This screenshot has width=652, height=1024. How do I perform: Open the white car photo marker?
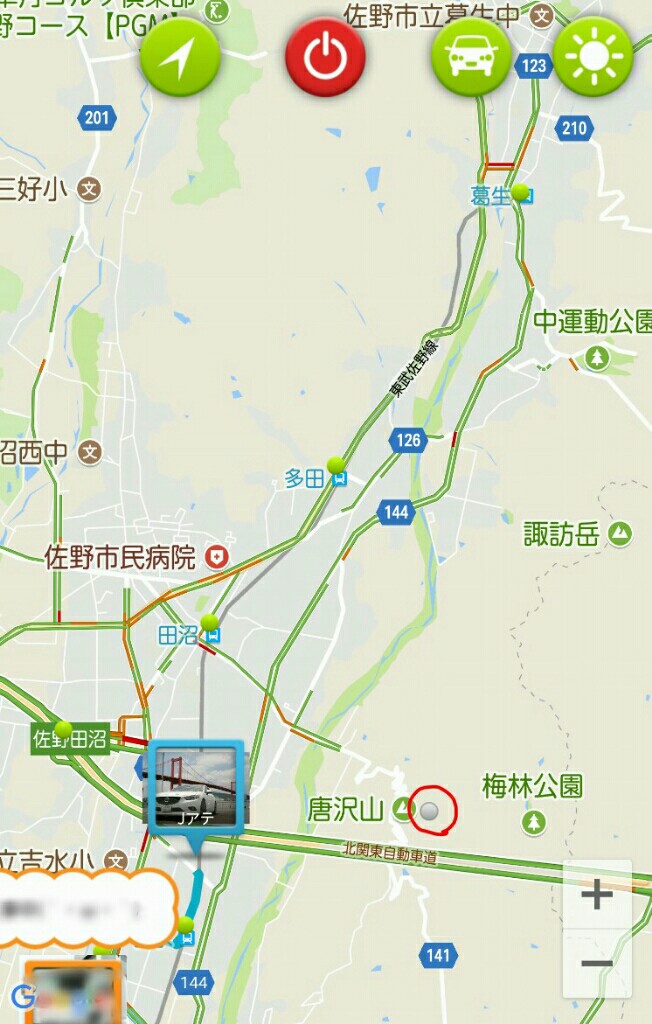point(195,786)
